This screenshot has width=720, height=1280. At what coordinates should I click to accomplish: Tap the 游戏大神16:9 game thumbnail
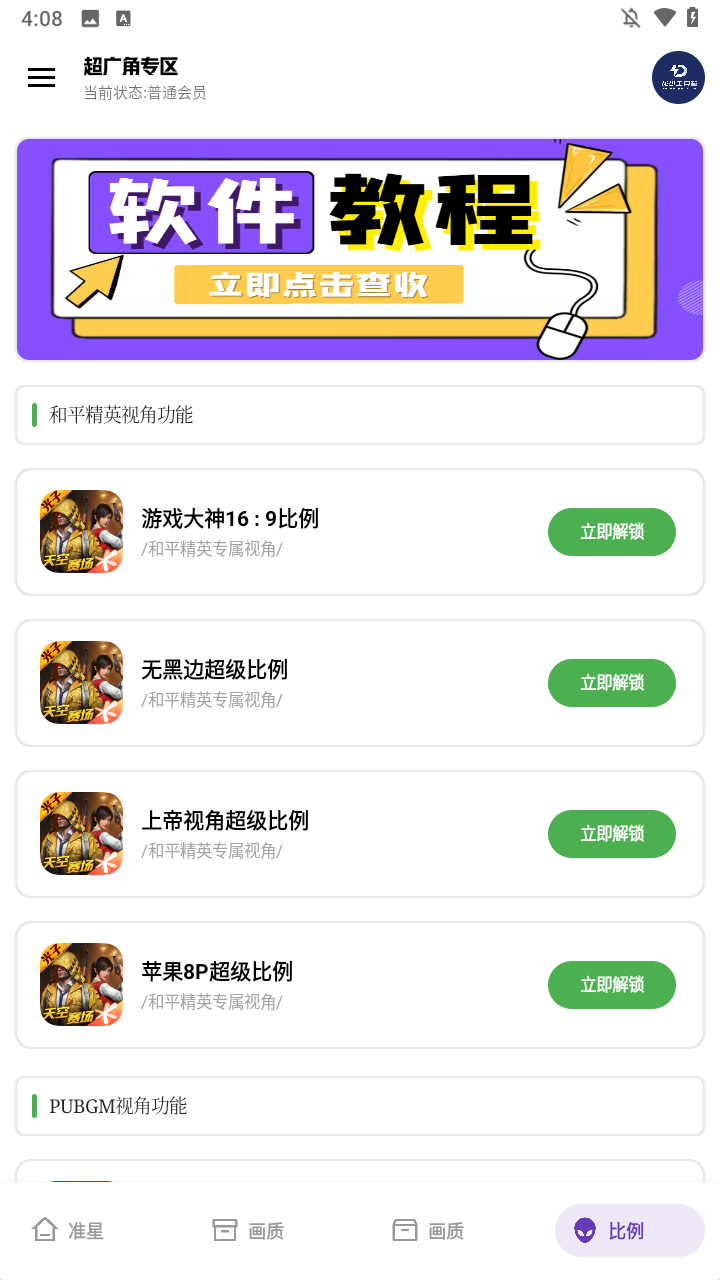click(x=81, y=532)
